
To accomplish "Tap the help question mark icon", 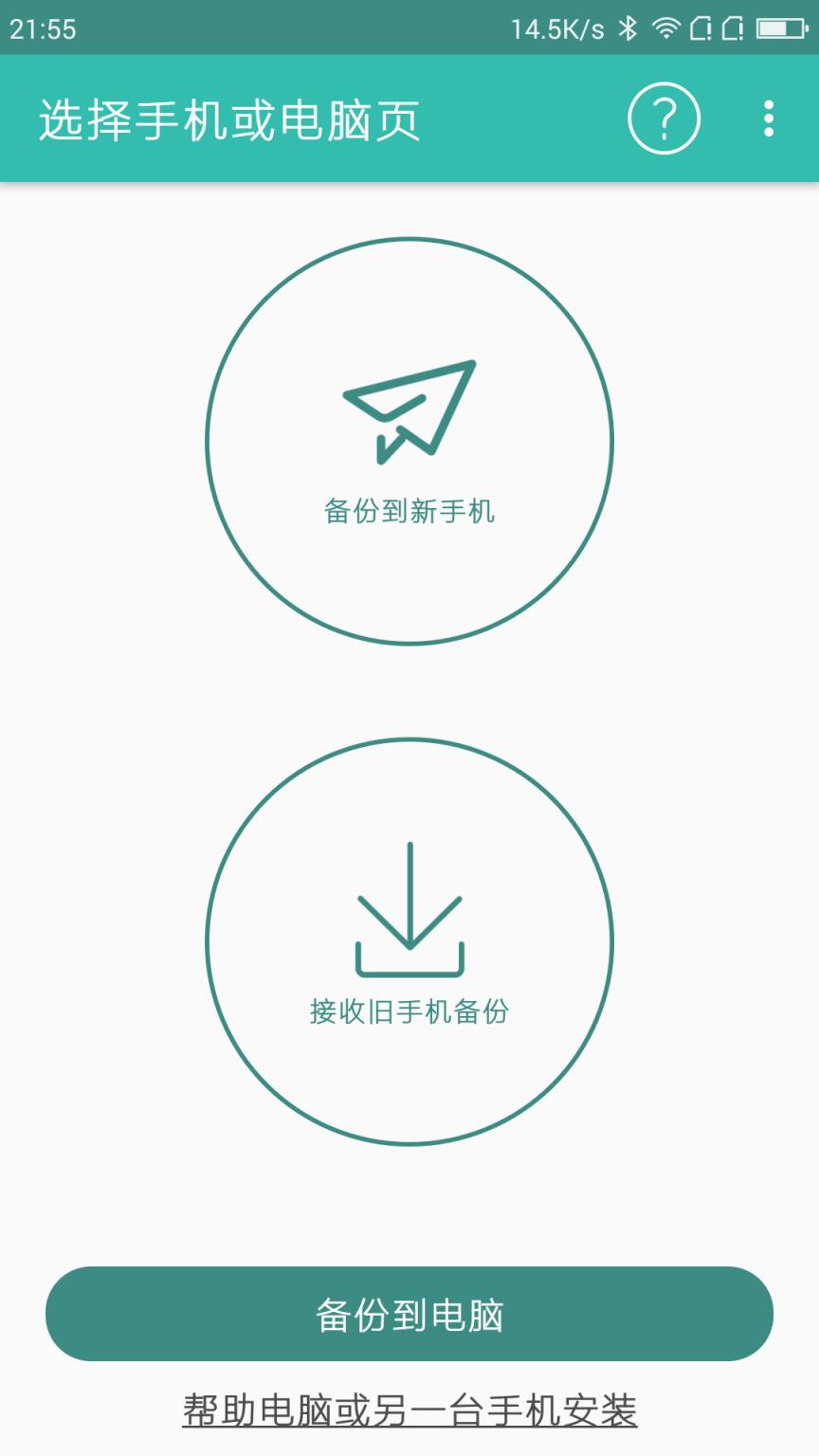I will [x=664, y=118].
